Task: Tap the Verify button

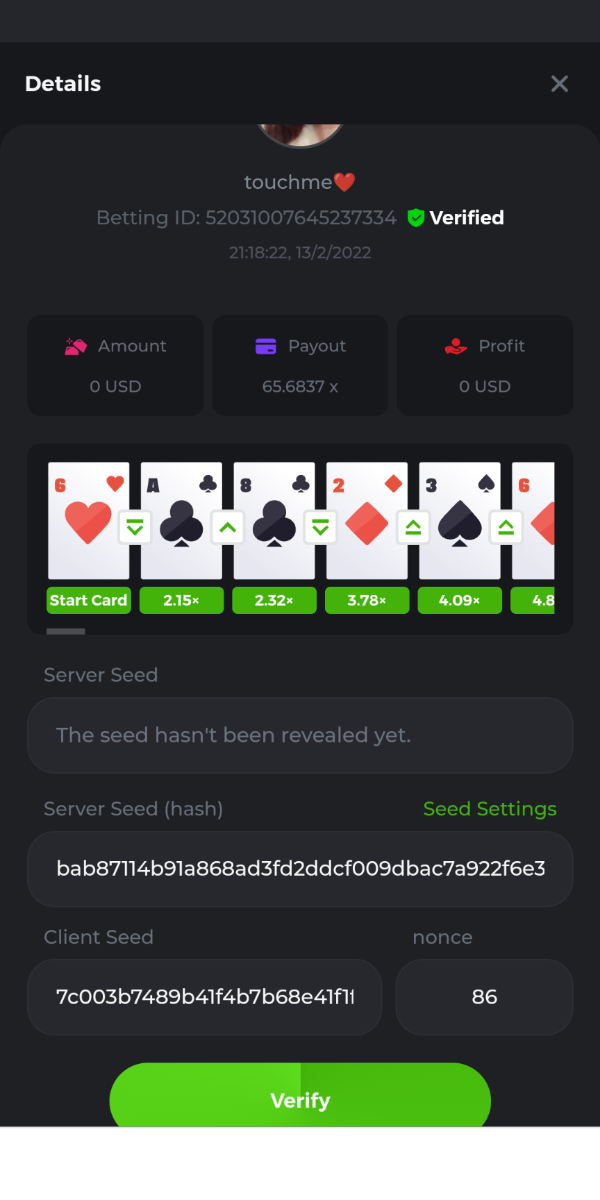Action: [x=300, y=1100]
